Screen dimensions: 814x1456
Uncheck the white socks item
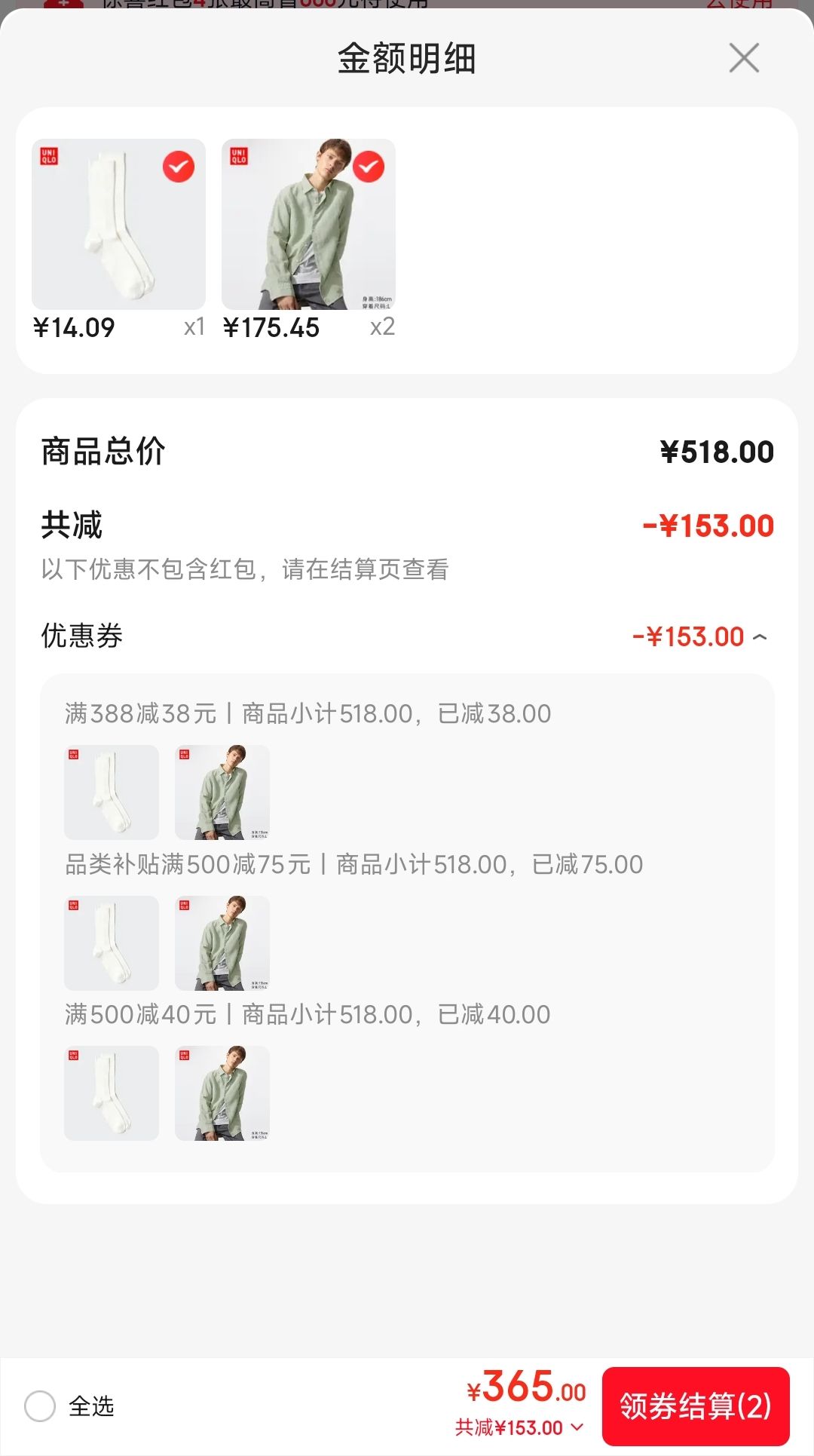179,167
